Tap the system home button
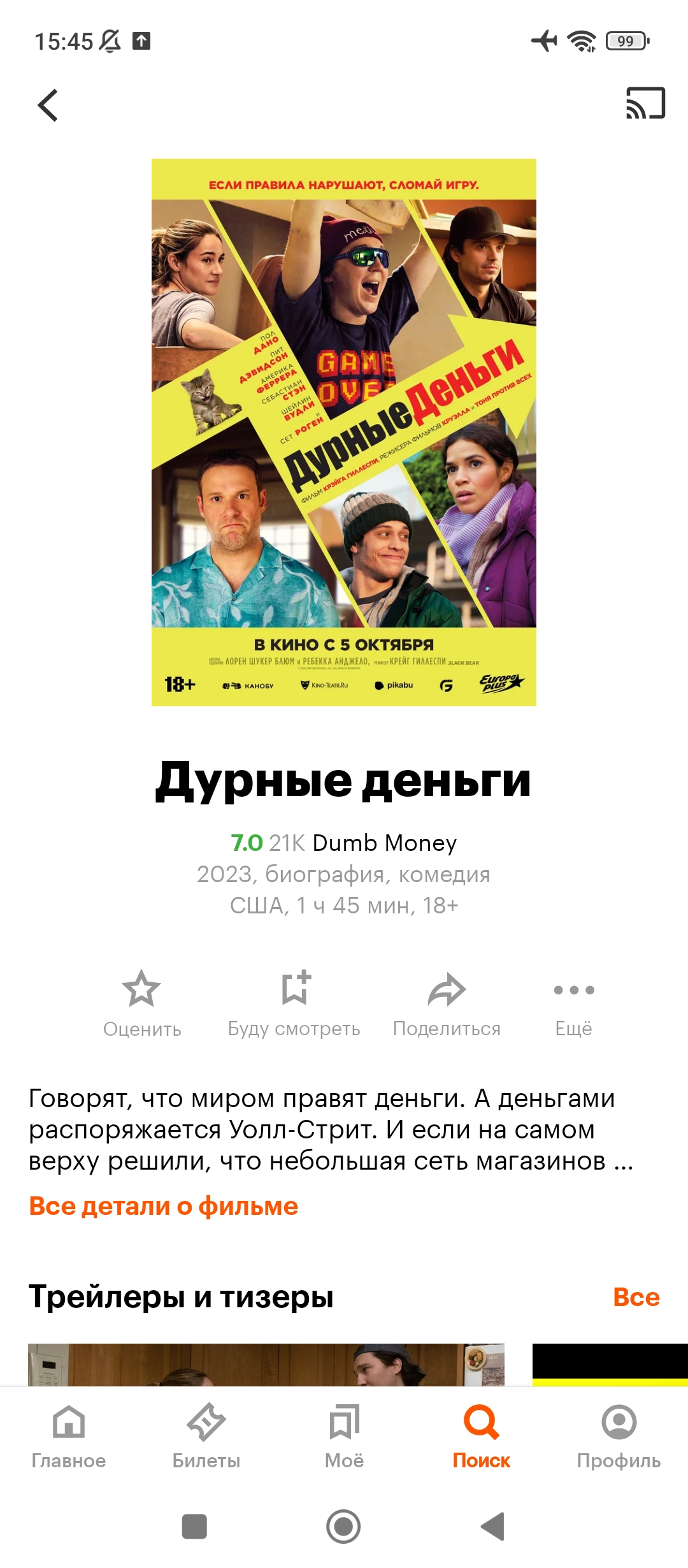688x1568 pixels. [343, 1527]
